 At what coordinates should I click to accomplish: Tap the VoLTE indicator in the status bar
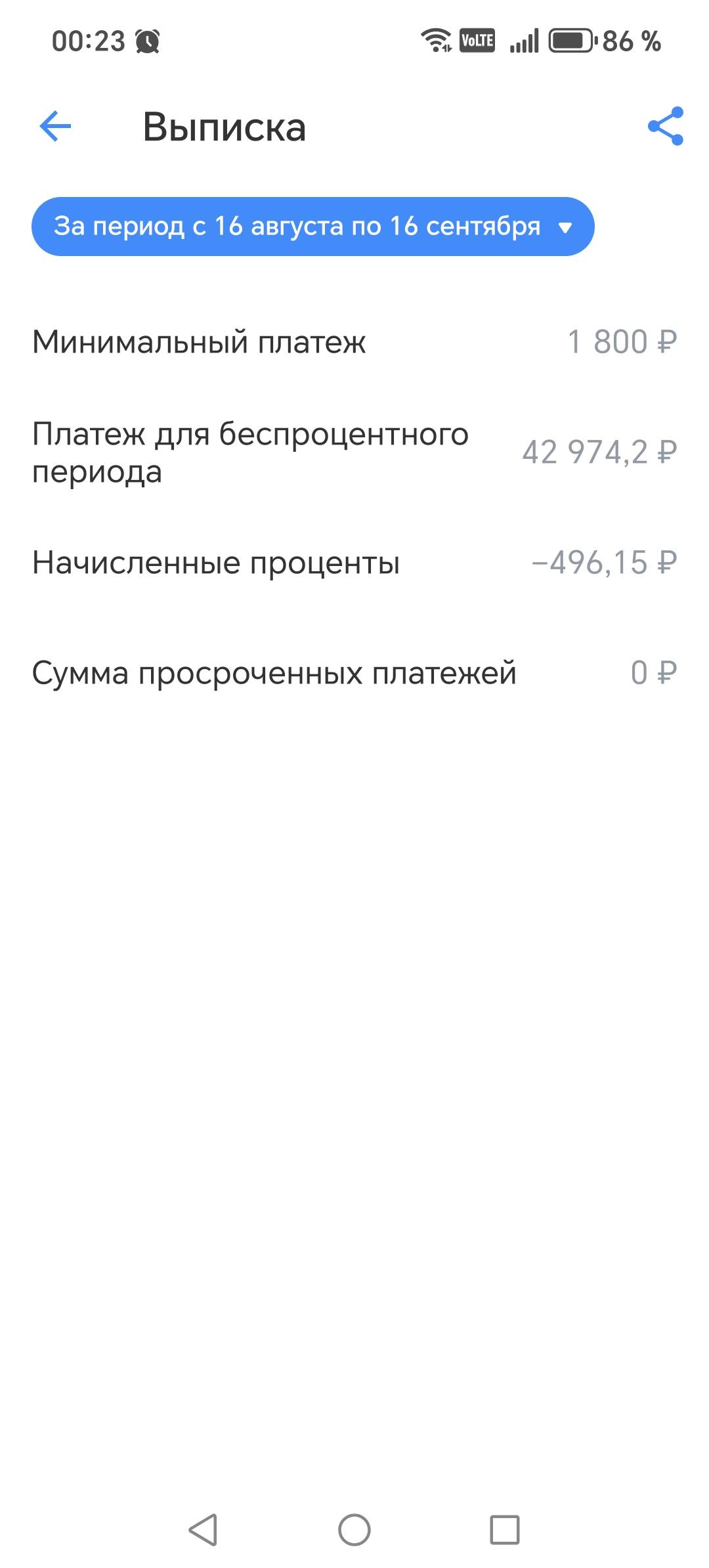[x=477, y=41]
